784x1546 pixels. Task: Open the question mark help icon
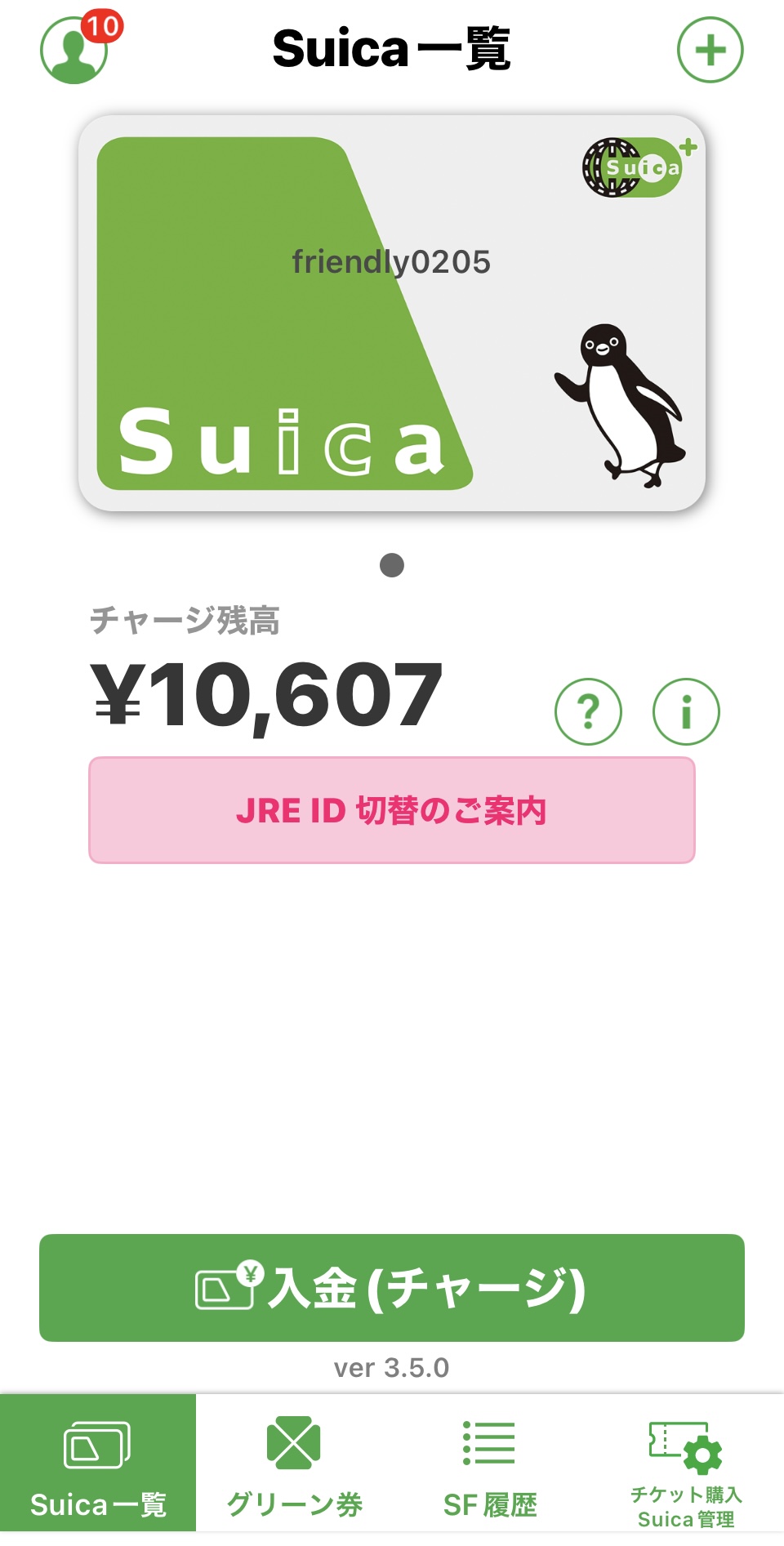588,711
